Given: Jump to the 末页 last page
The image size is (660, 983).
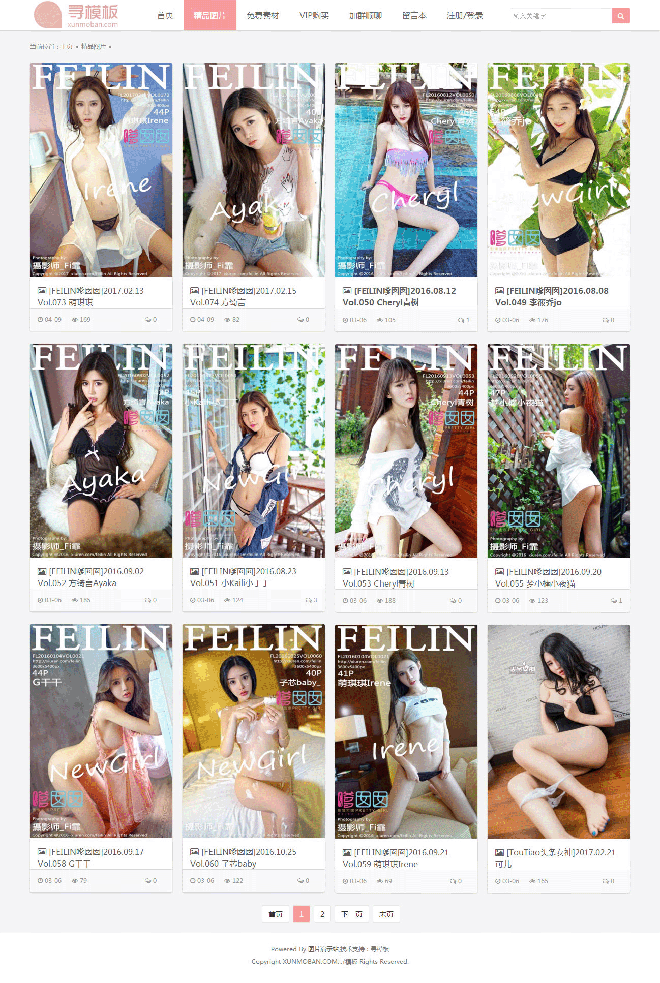Looking at the screenshot, I should click(386, 914).
